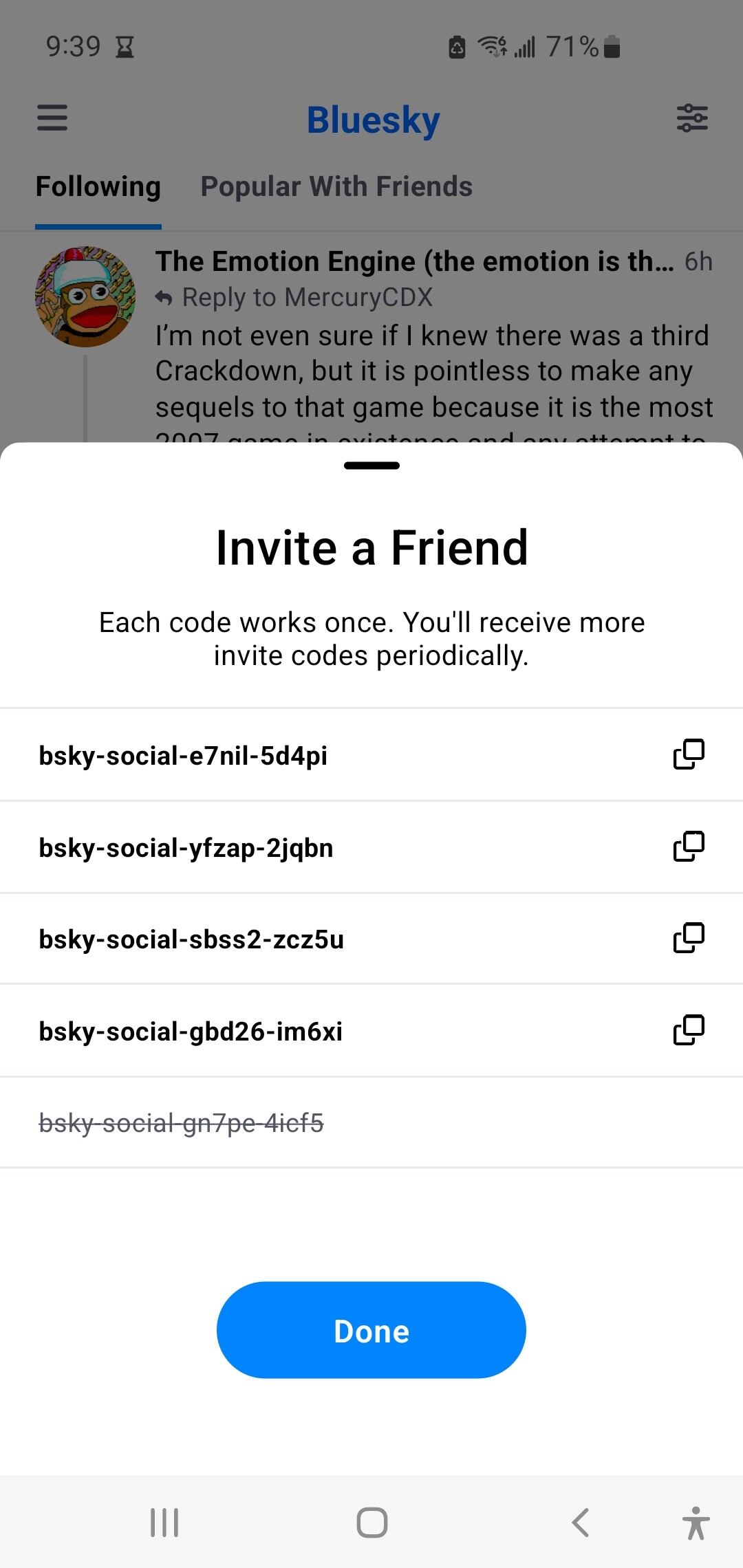Go back with the system back button
Image resolution: width=743 pixels, height=1568 pixels.
click(581, 1522)
